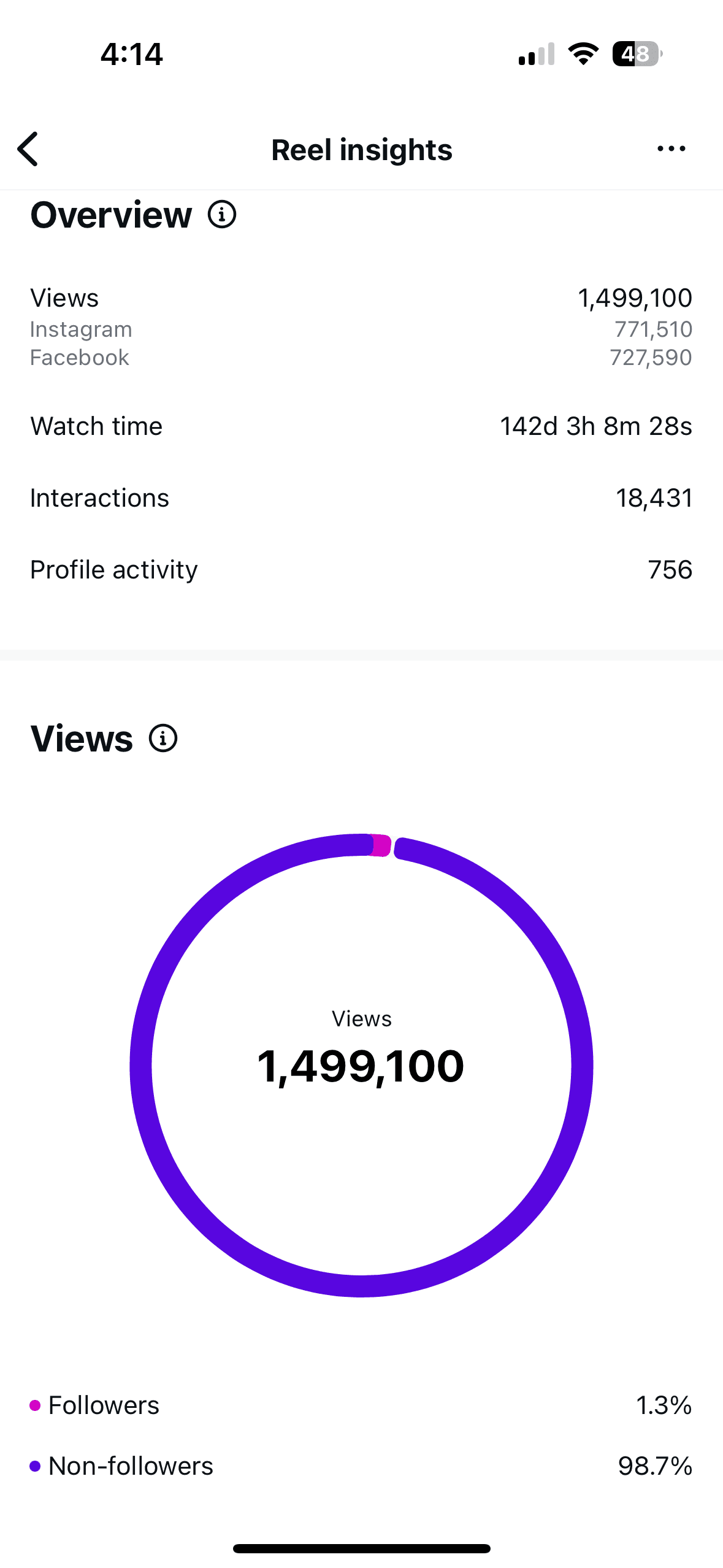Open the three-dot options menu
723x1568 pixels.
pyautogui.click(x=671, y=148)
